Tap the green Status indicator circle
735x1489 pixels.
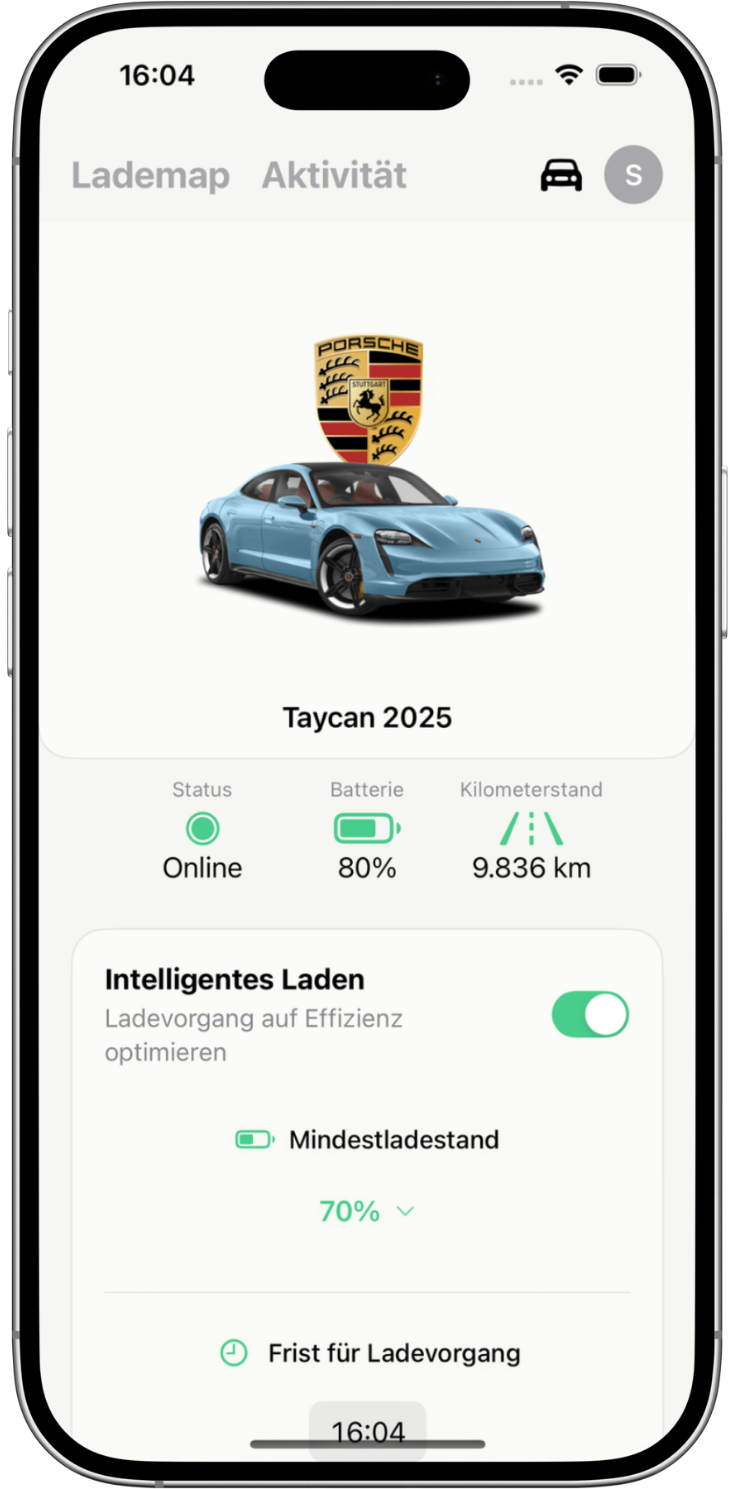[202, 828]
